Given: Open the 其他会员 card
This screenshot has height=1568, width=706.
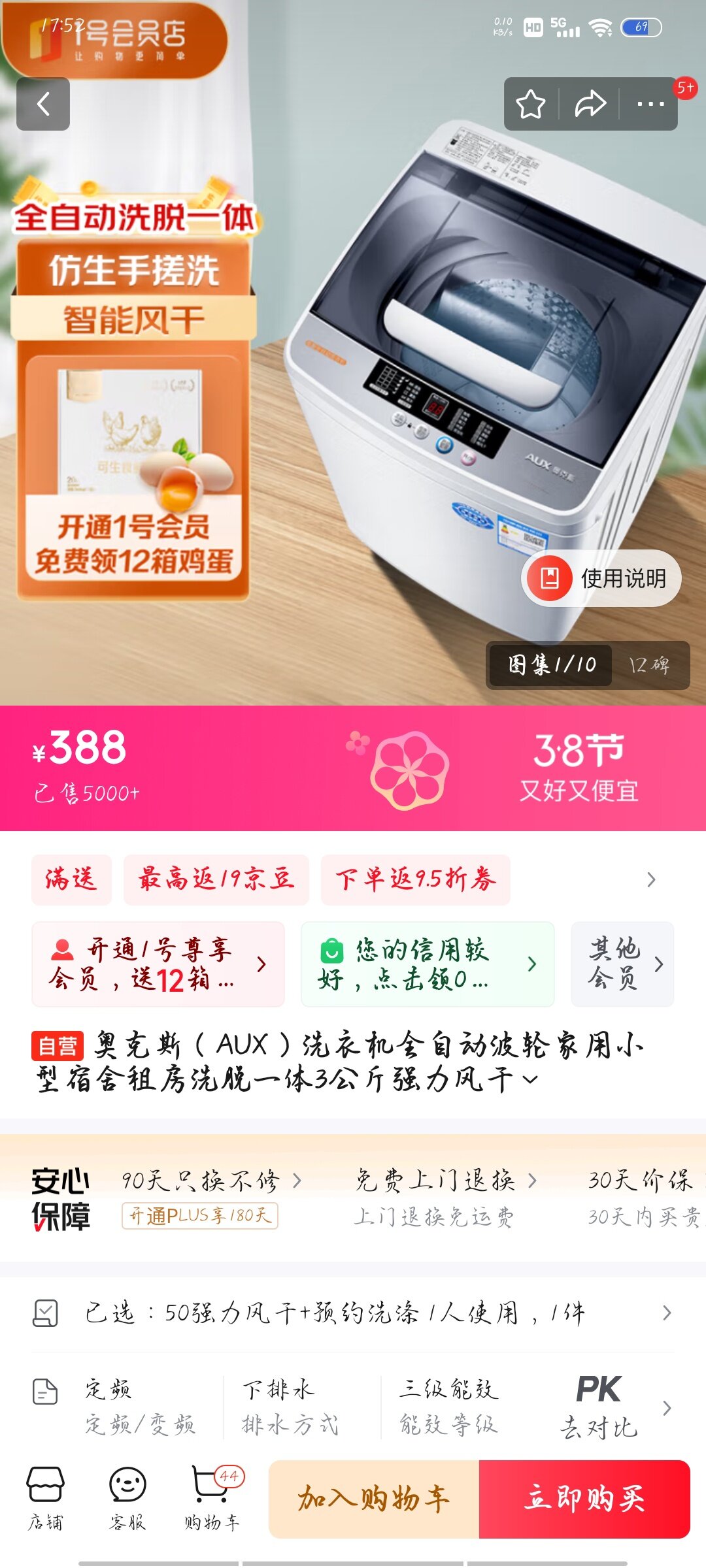Looking at the screenshot, I should click(622, 964).
